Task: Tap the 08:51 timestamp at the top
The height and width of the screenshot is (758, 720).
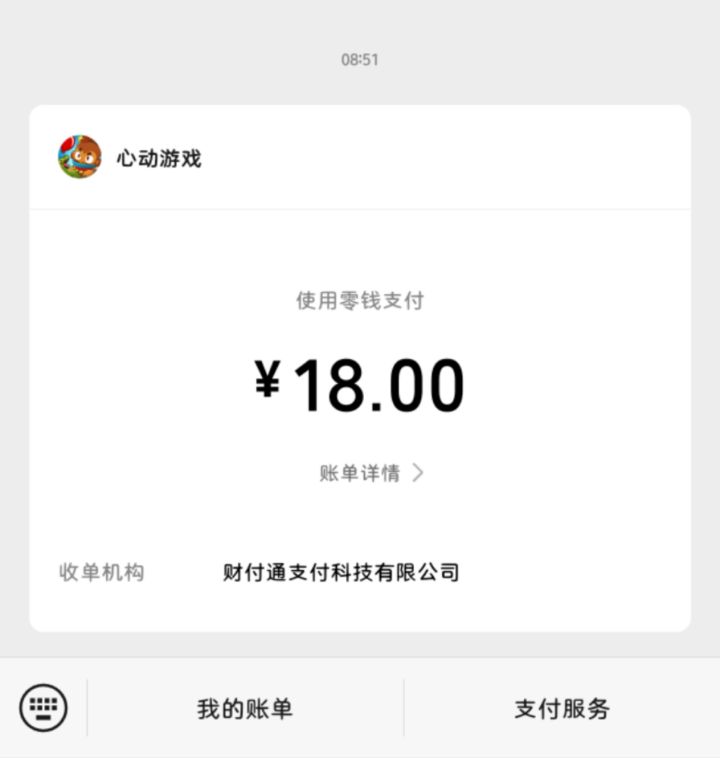Action: [x=360, y=59]
